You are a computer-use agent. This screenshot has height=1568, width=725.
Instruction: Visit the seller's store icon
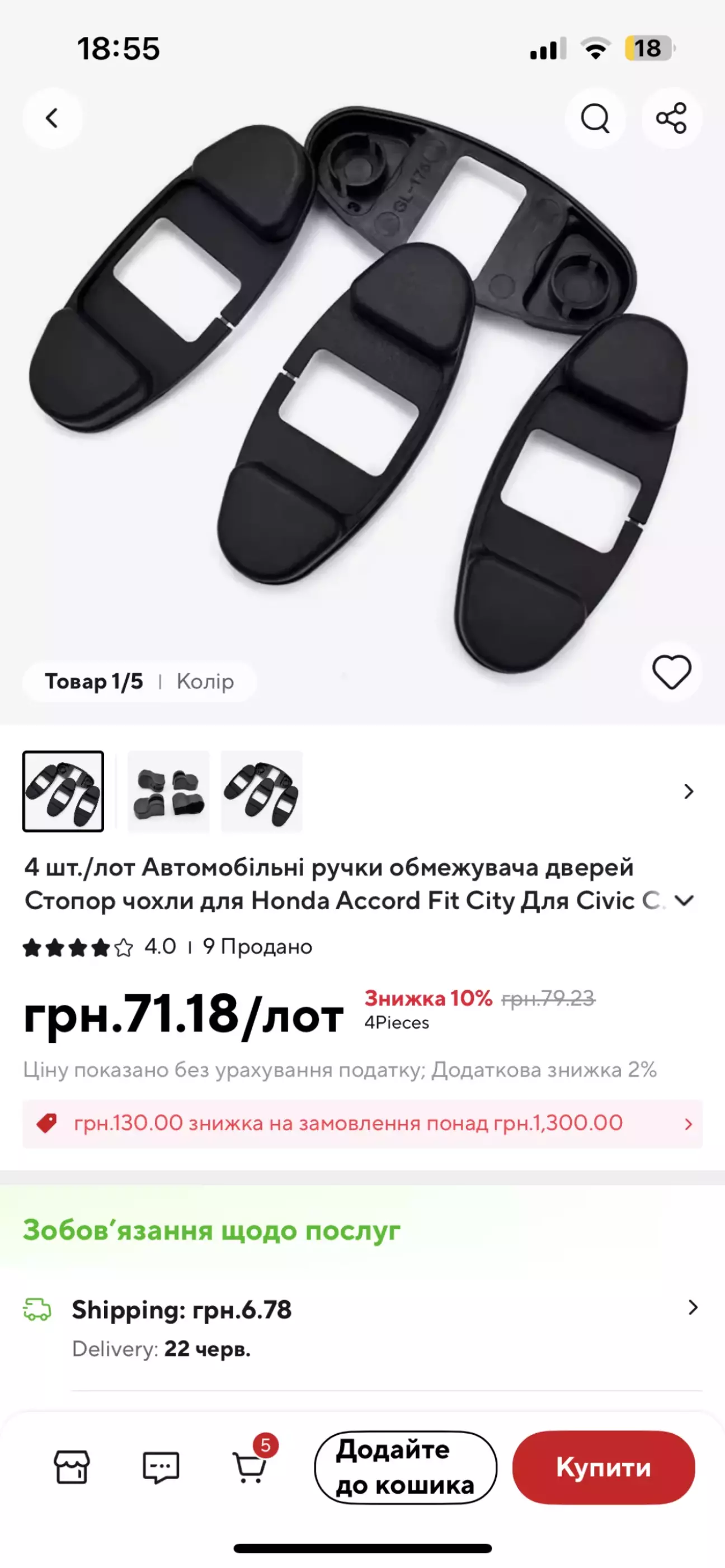click(x=72, y=1467)
